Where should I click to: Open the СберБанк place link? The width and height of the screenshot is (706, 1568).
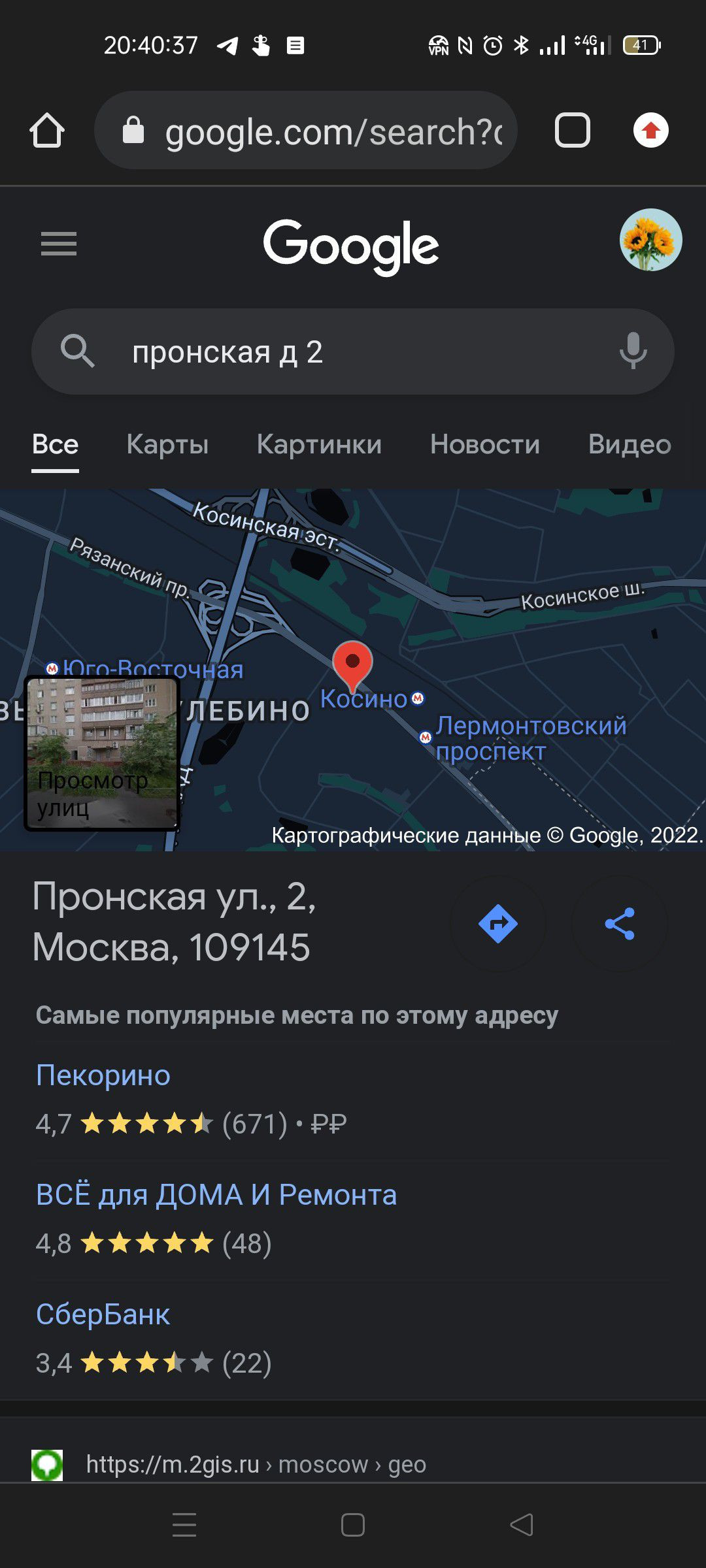(x=103, y=1315)
